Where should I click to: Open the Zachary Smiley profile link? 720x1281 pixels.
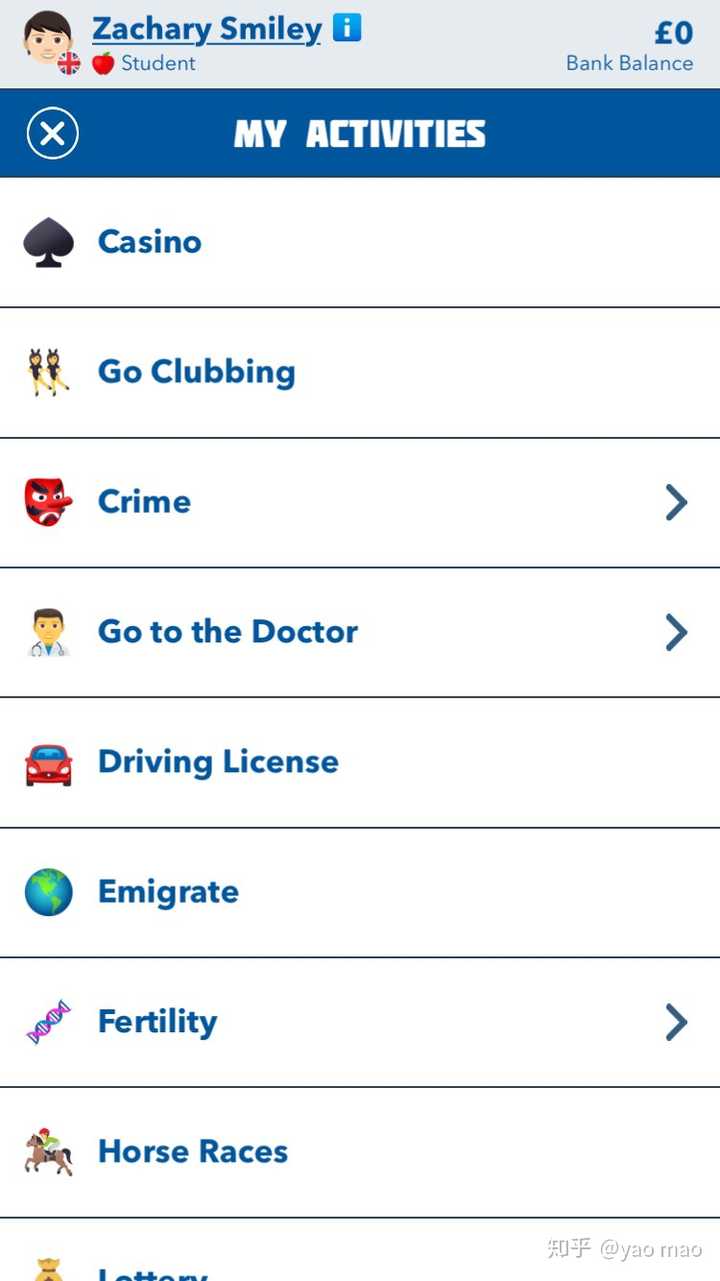coord(205,29)
